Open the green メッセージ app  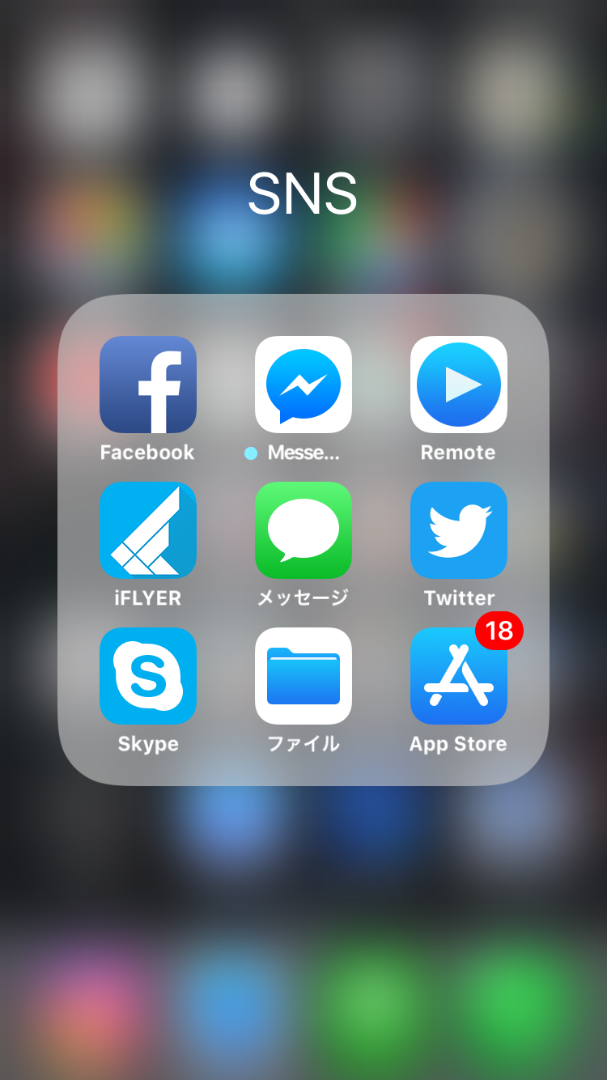pos(303,530)
